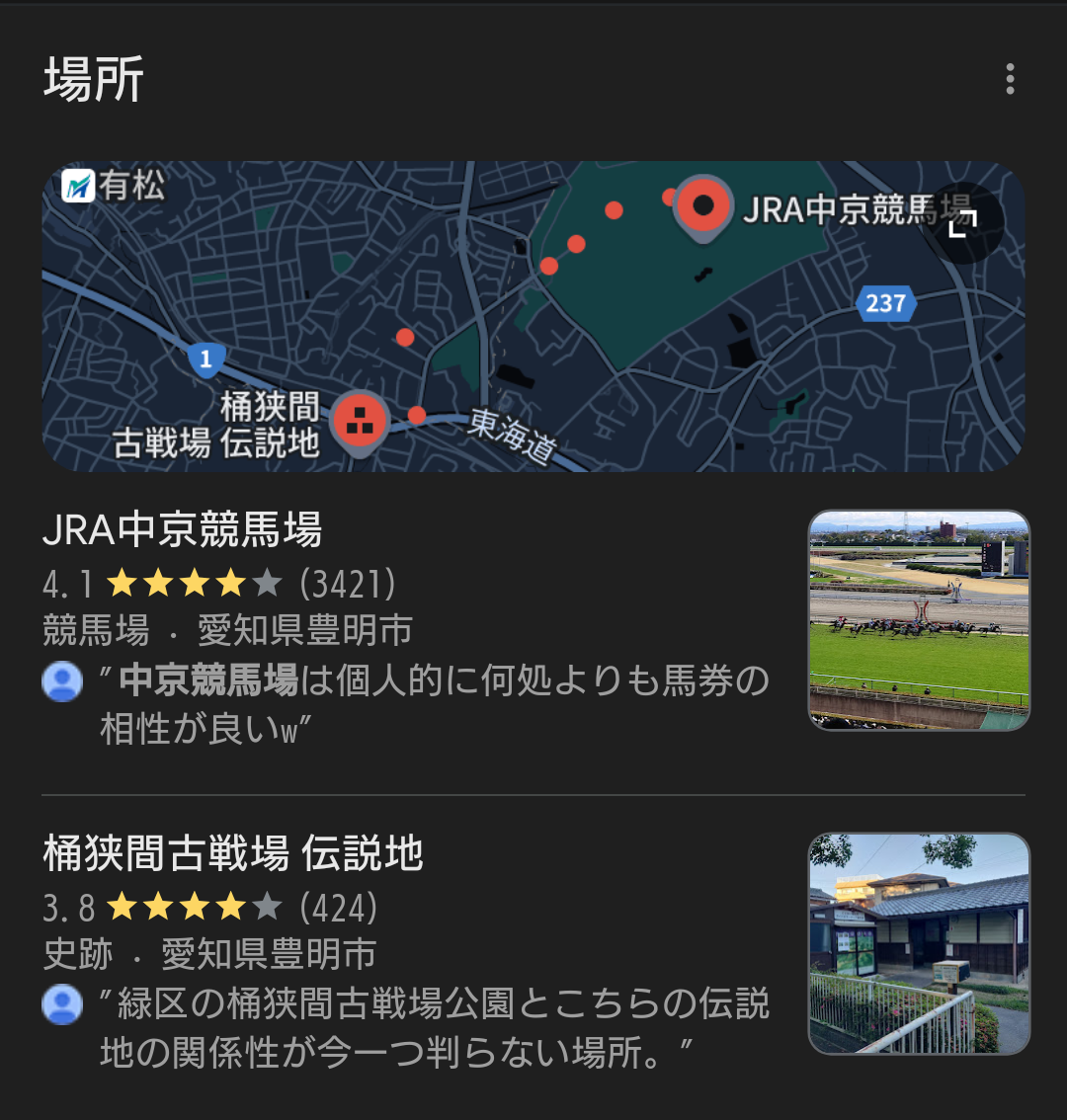Expand the map to full screen
Image resolution: width=1067 pixels, height=1120 pixels.
962,223
